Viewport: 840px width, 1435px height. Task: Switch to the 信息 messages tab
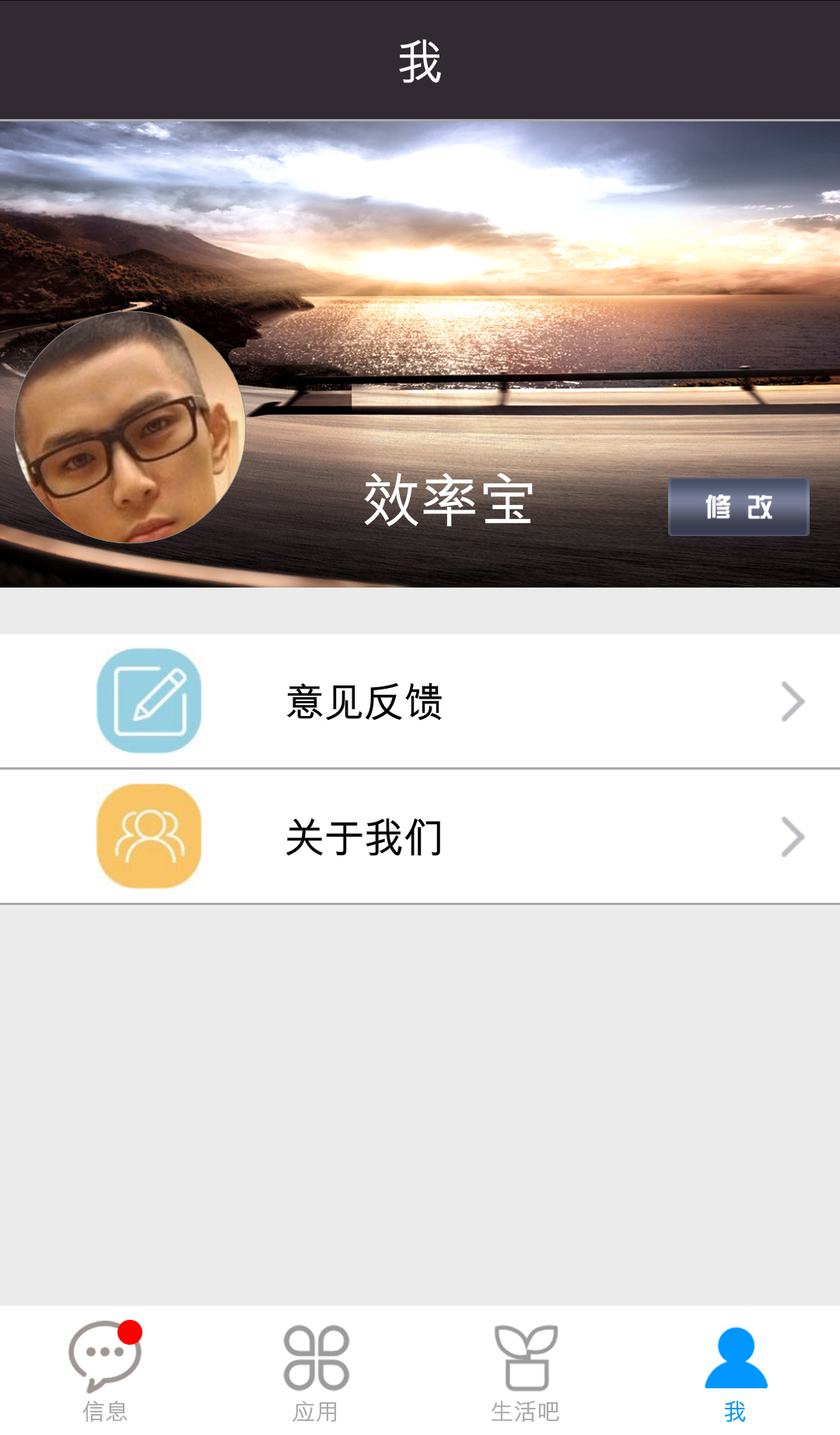tap(105, 1371)
